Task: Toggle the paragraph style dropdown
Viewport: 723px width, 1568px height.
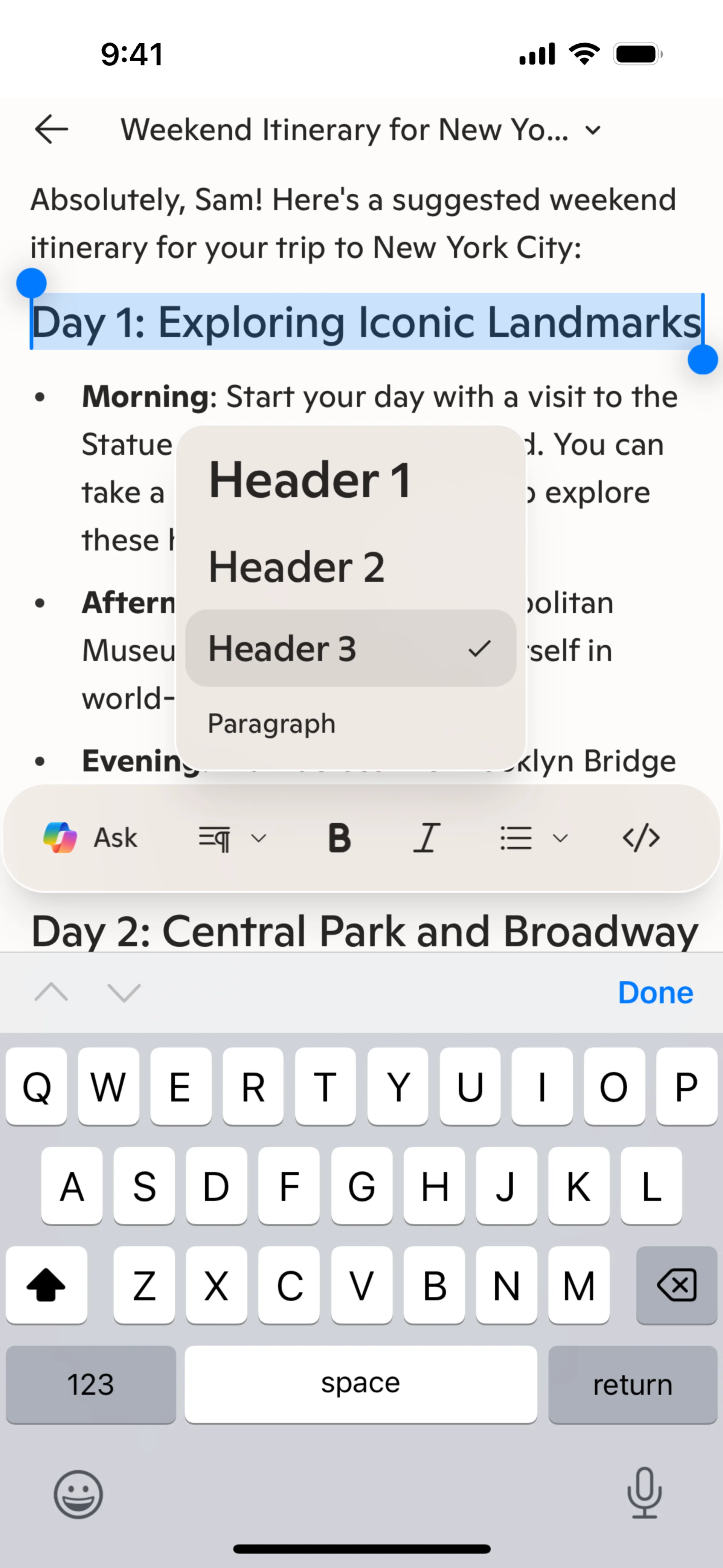Action: [232, 838]
